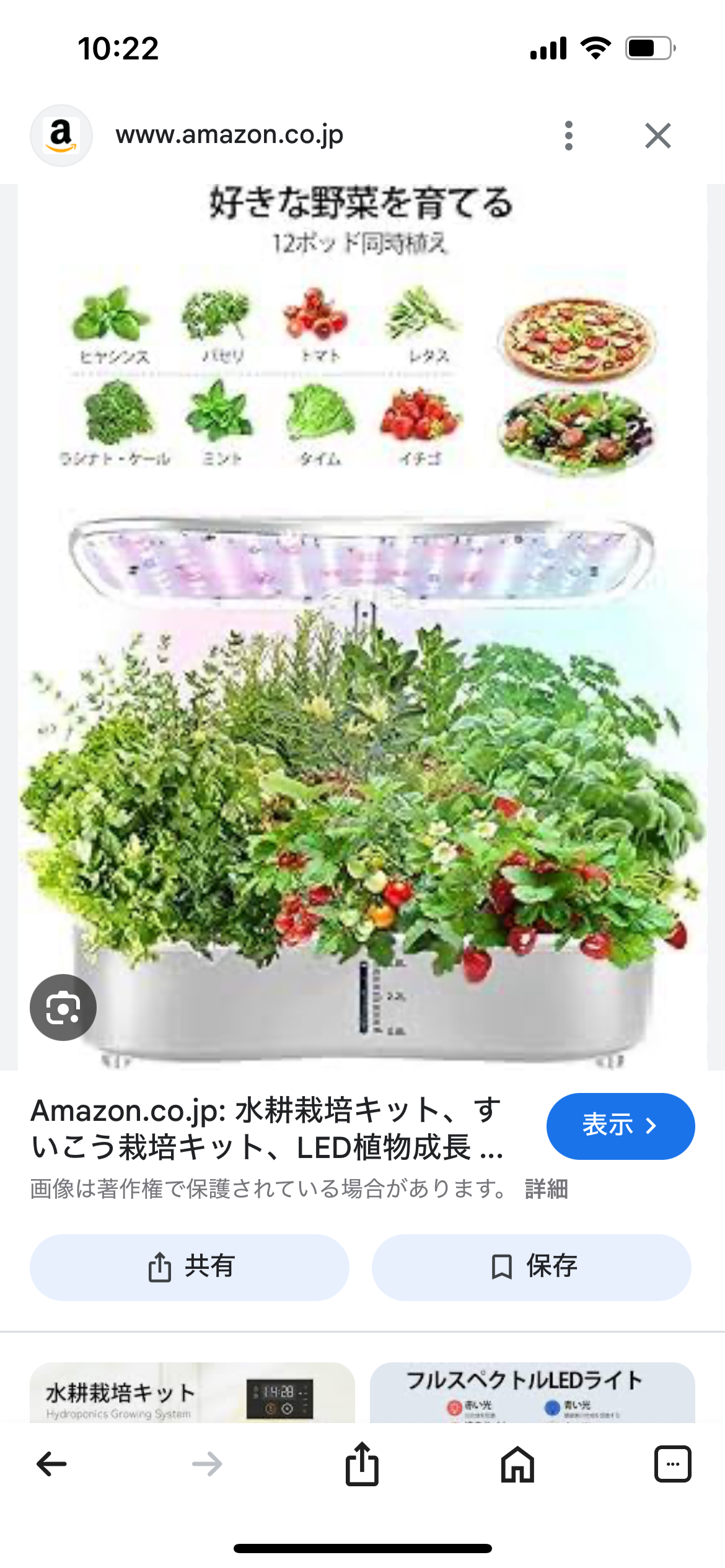Open the three-dot overflow menu
Screen dimensions: 725x1568
(569, 136)
